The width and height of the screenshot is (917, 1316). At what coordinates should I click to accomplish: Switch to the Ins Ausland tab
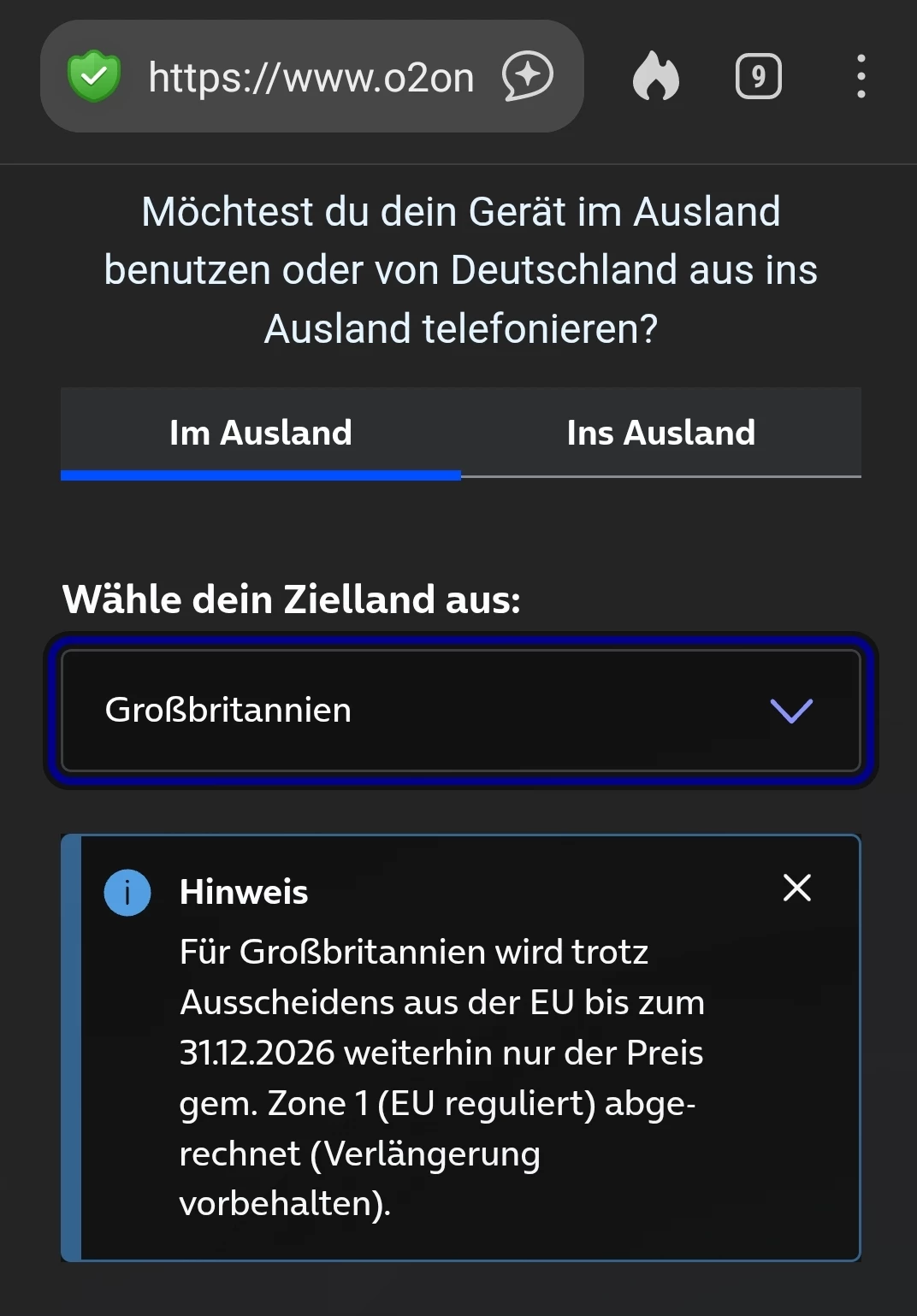pyautogui.click(x=660, y=433)
